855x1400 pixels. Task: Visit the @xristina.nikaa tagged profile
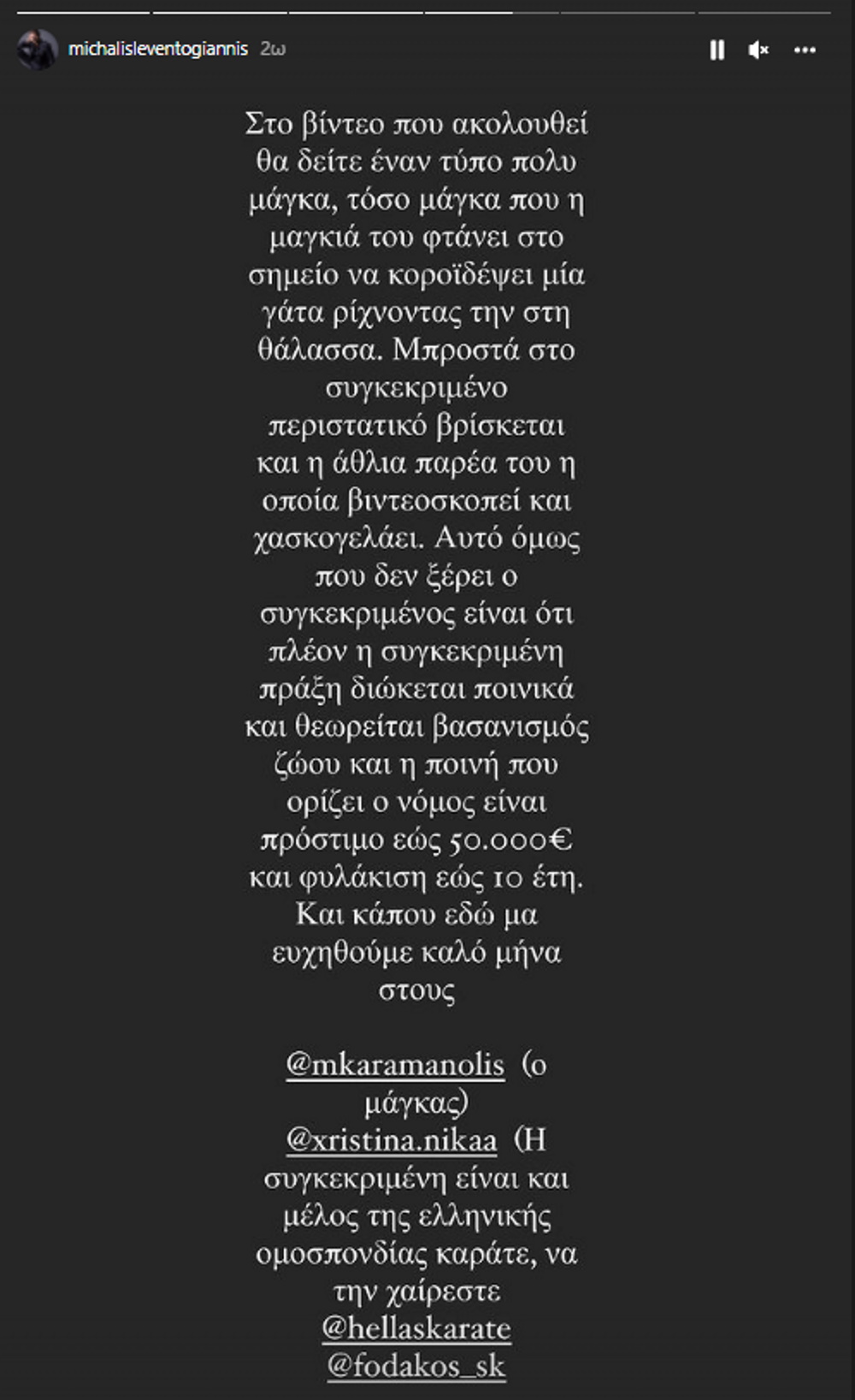coord(392,1140)
